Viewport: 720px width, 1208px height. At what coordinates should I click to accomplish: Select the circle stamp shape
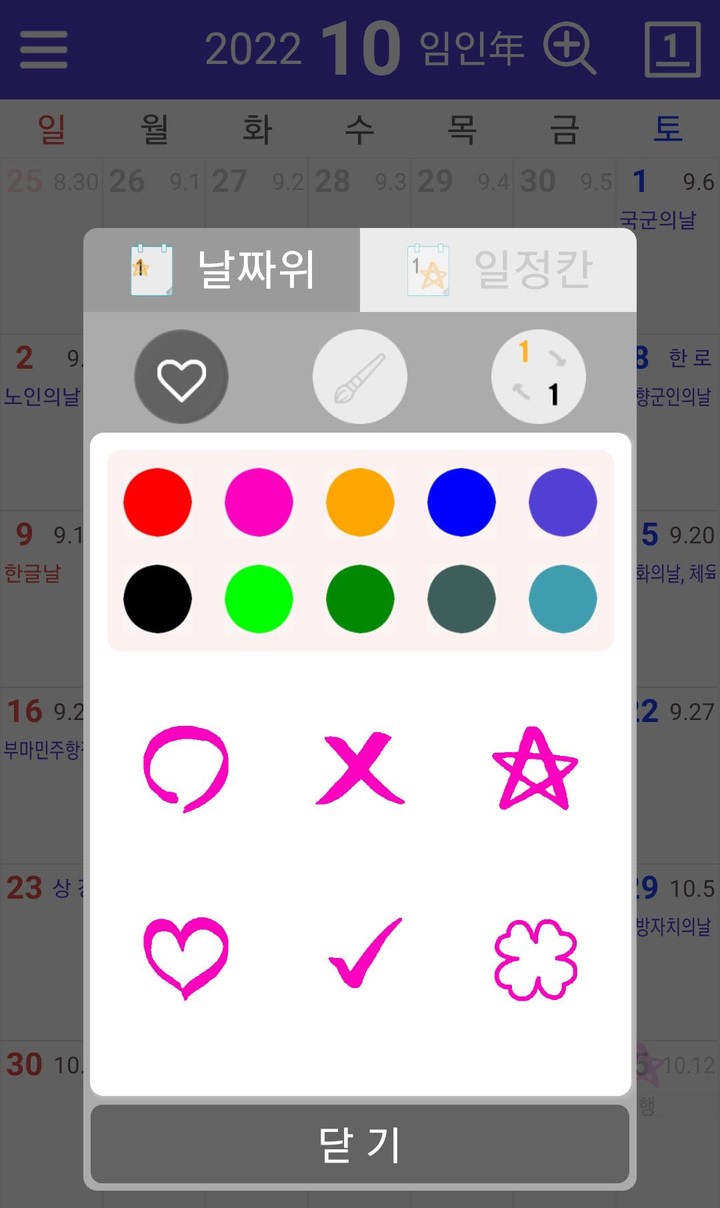[185, 768]
